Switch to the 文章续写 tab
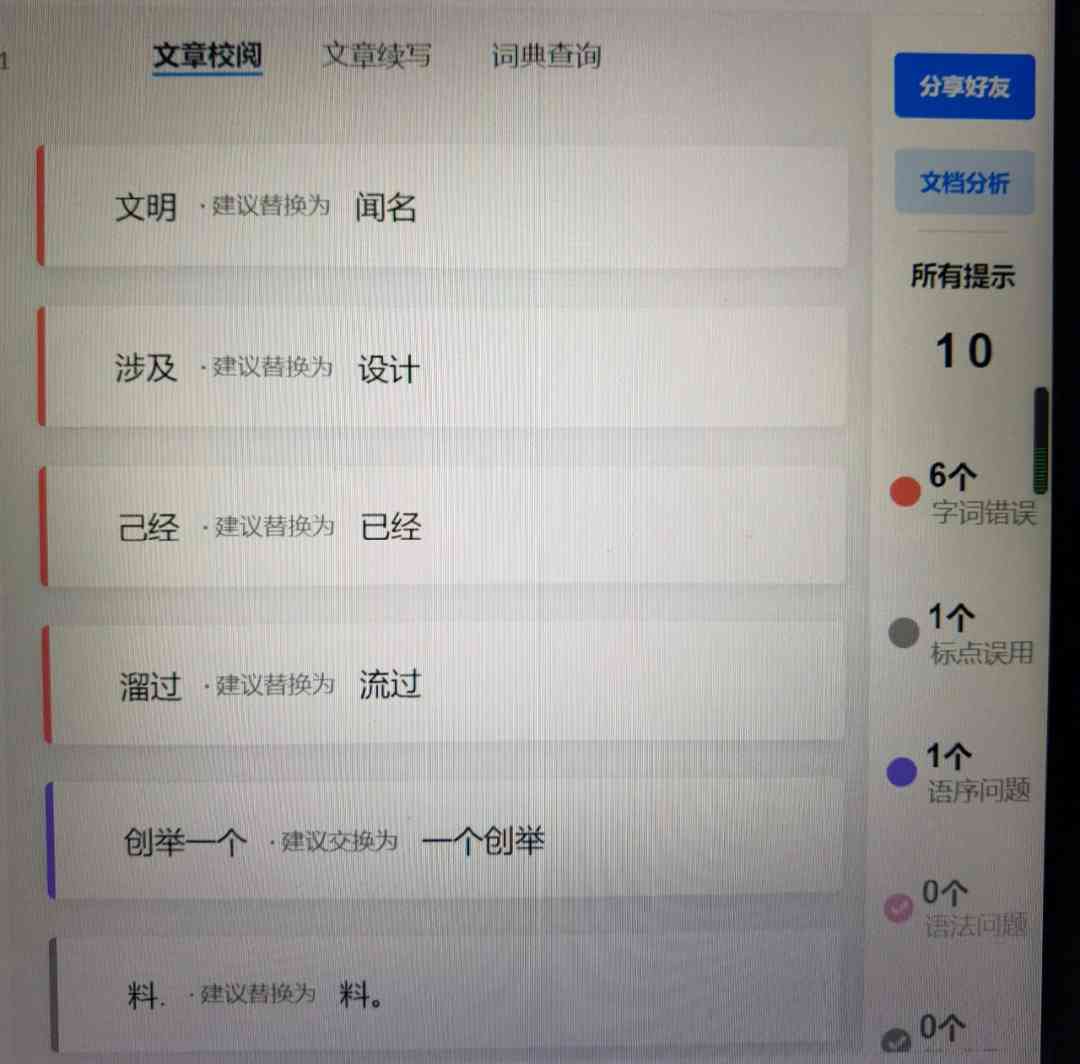Screen dimensions: 1080x1064 click(x=377, y=55)
